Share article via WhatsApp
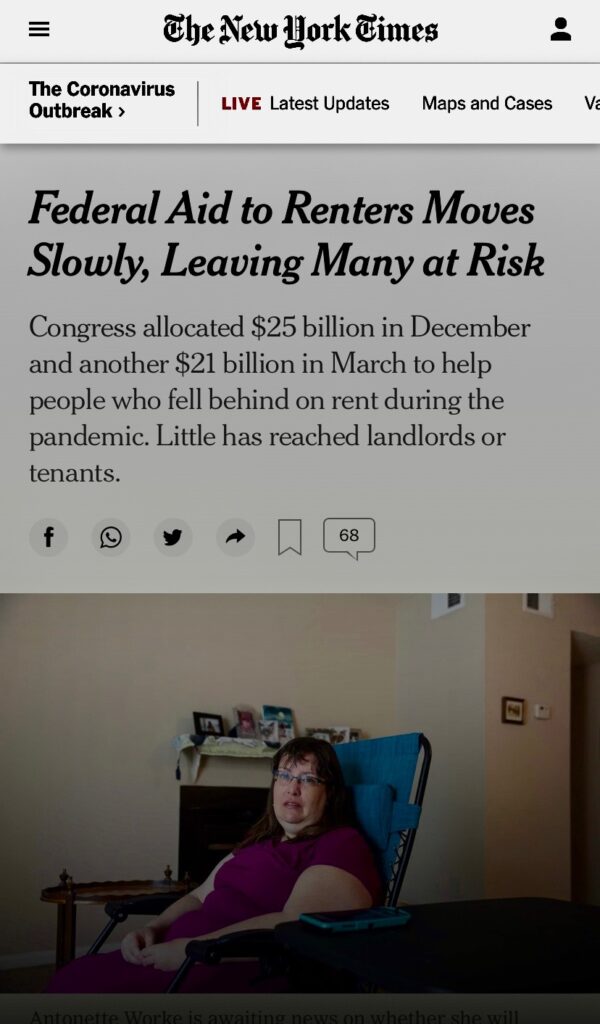The image size is (600, 1024). point(111,537)
